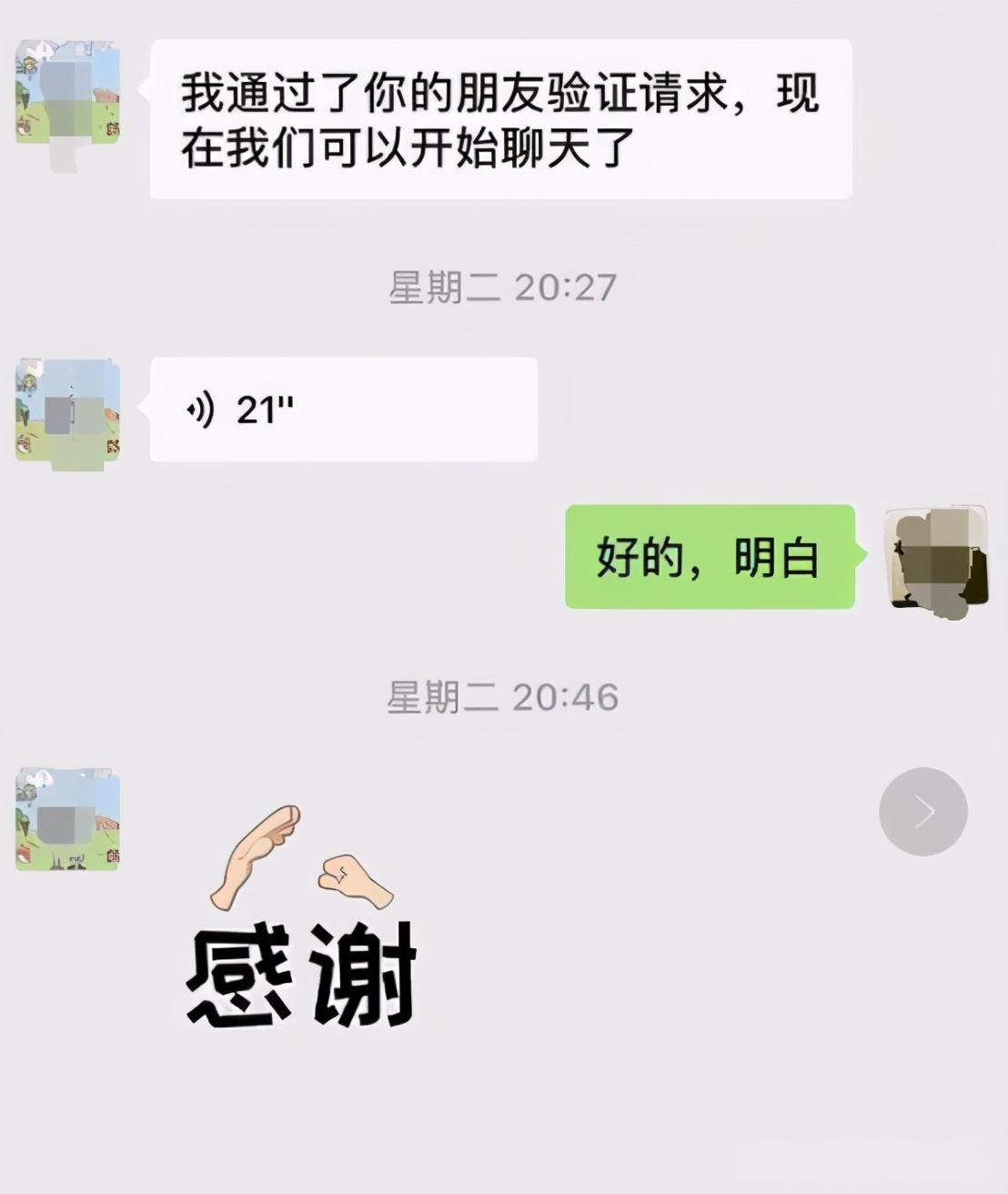Tap the 感谢 caption text on the sticker
The image size is (1008, 1194).
(x=300, y=976)
